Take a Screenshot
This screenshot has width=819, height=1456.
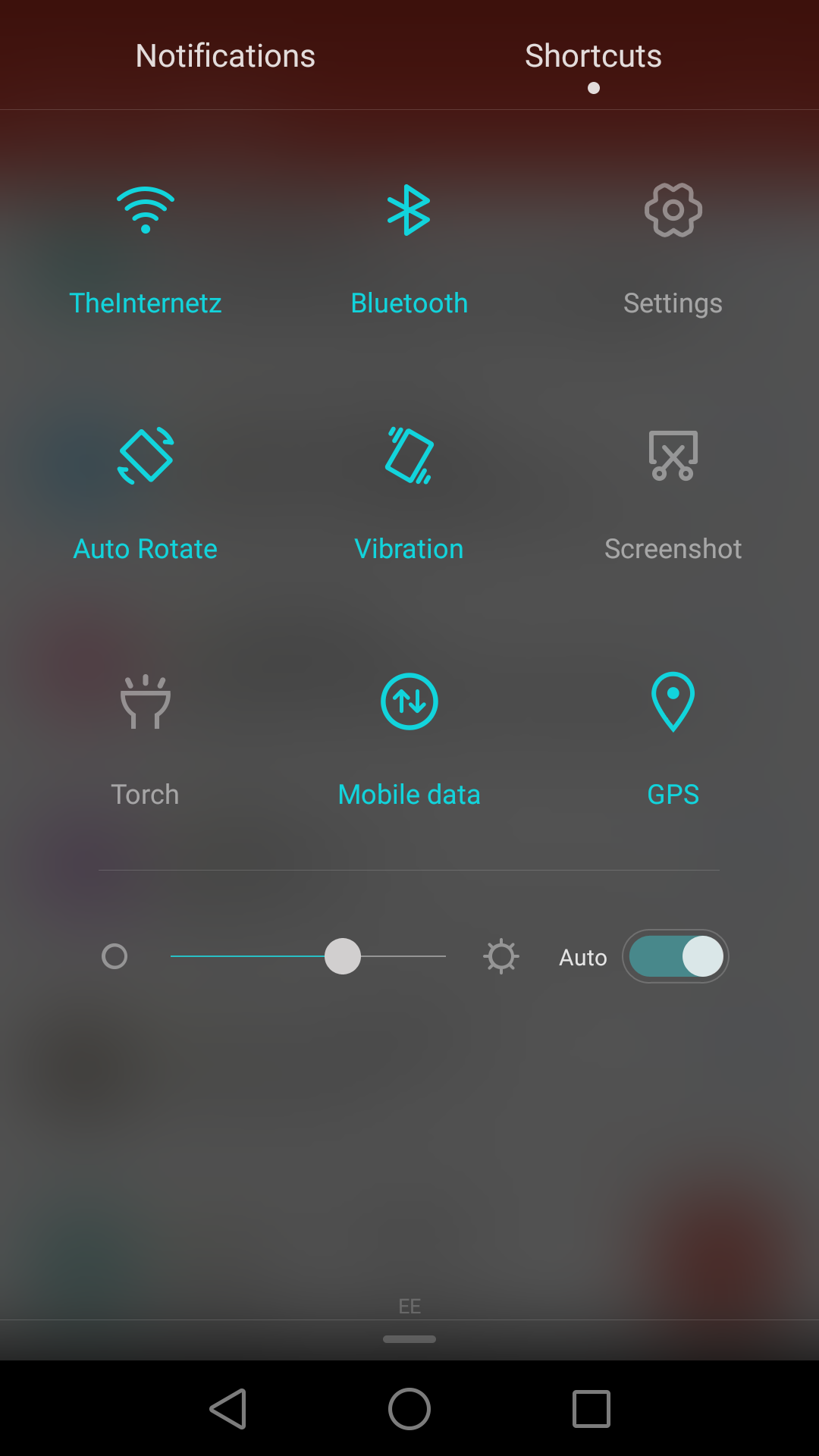tap(673, 494)
